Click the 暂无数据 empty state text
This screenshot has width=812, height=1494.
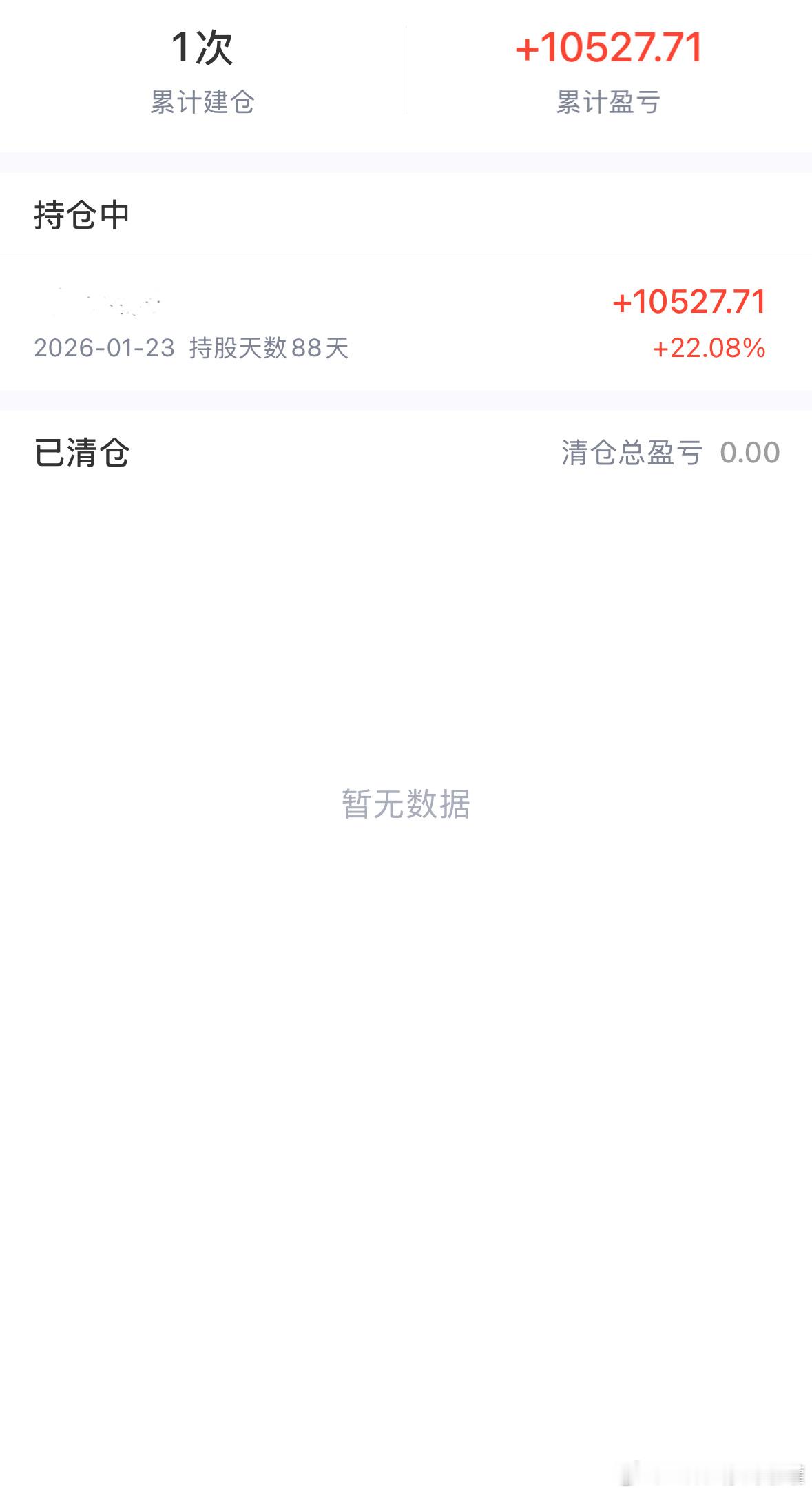click(x=406, y=803)
